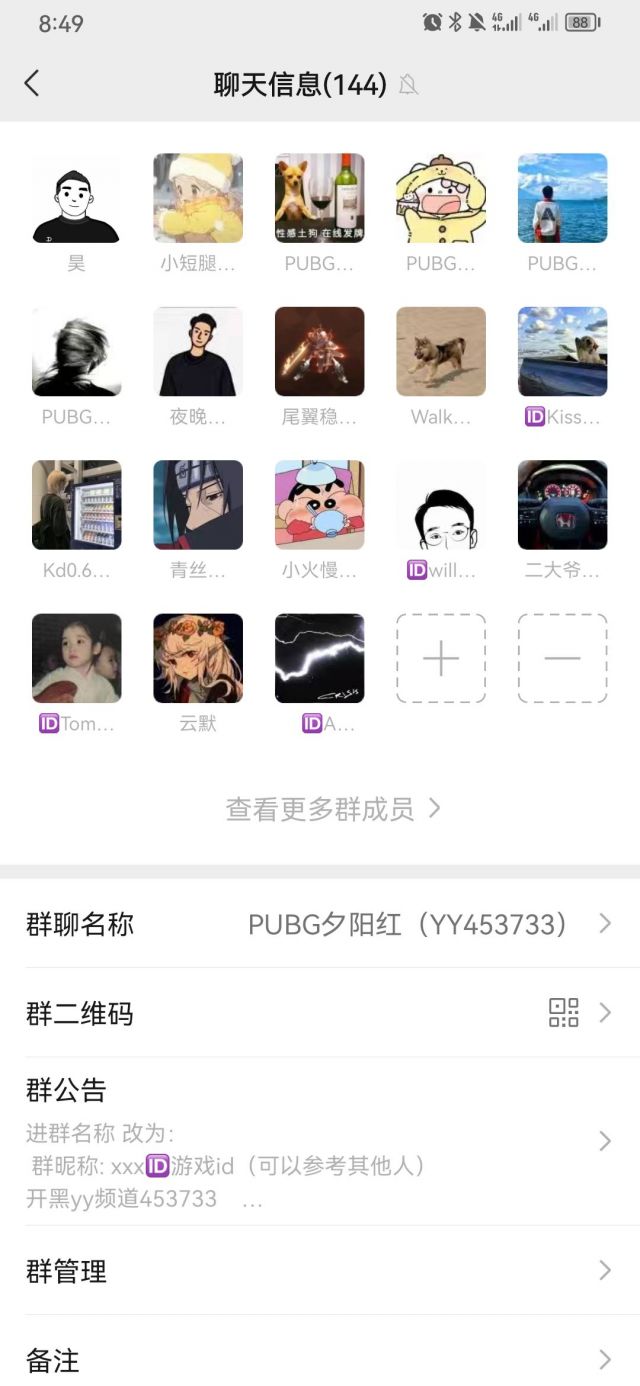Select the member 尾翼稳…
This screenshot has height=1386, width=640.
click(x=320, y=352)
